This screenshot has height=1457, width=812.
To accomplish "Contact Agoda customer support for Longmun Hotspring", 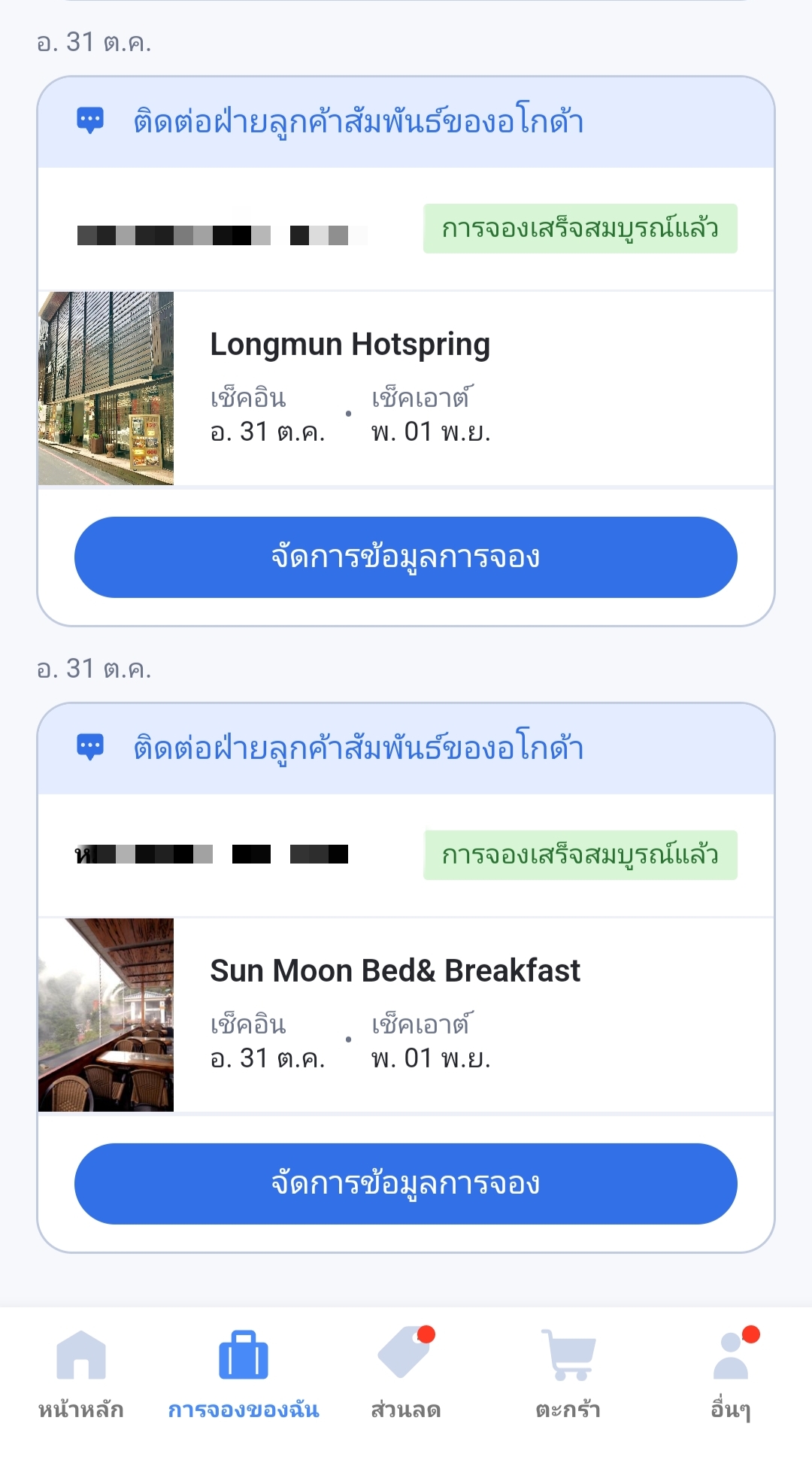I will click(x=406, y=122).
